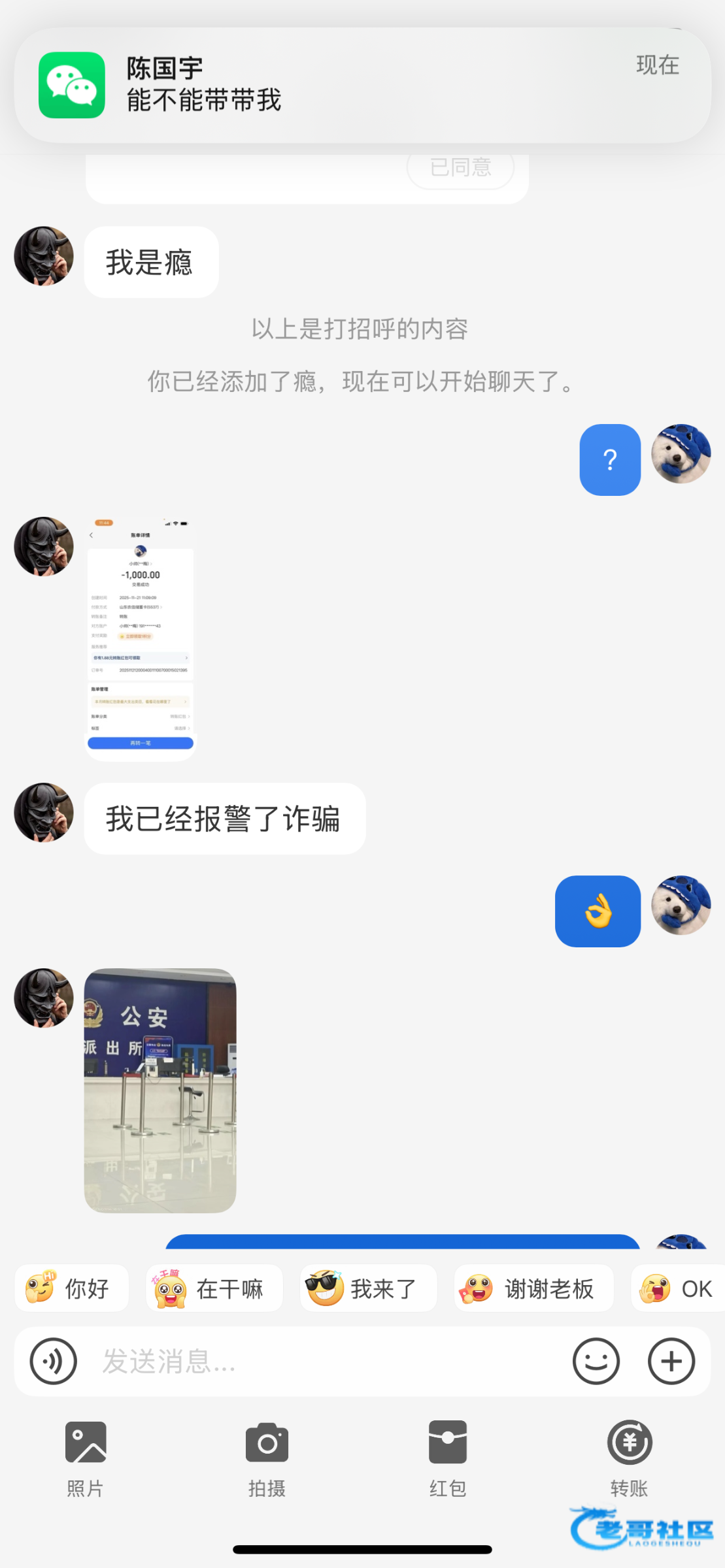Focus the 发送消息 text field

327,1362
